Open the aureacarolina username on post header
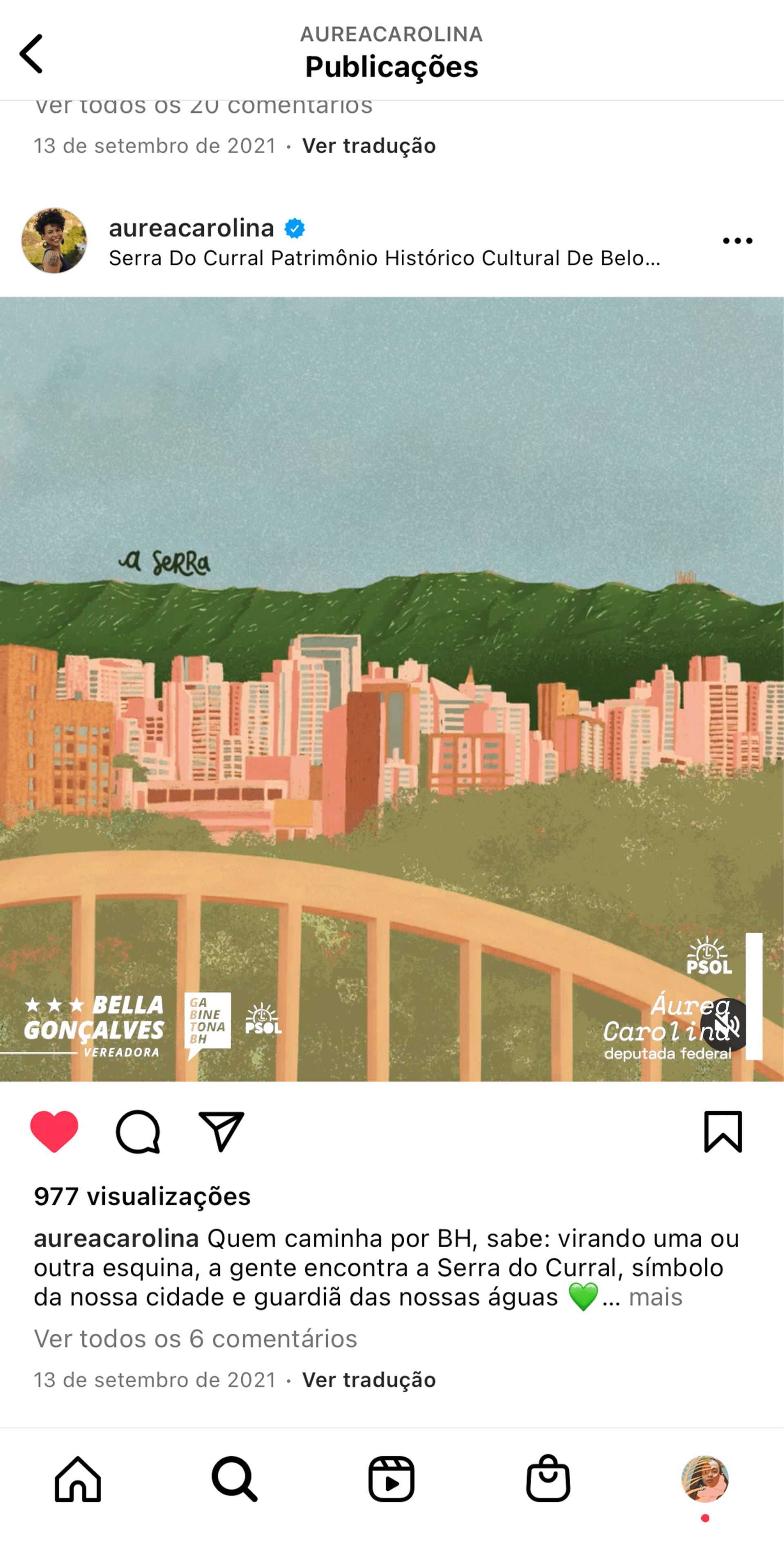The height and width of the screenshot is (1543, 784). (192, 228)
